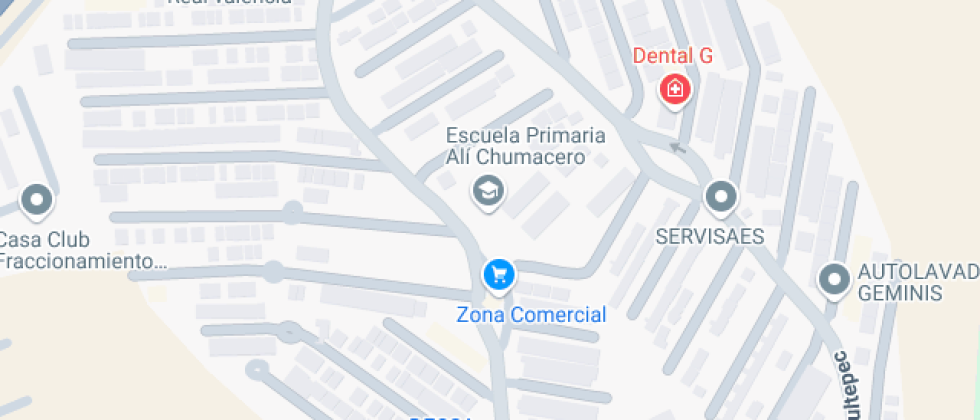This screenshot has height=420, width=980.
Task: View the SERVISAES location pin
Action: [720, 196]
